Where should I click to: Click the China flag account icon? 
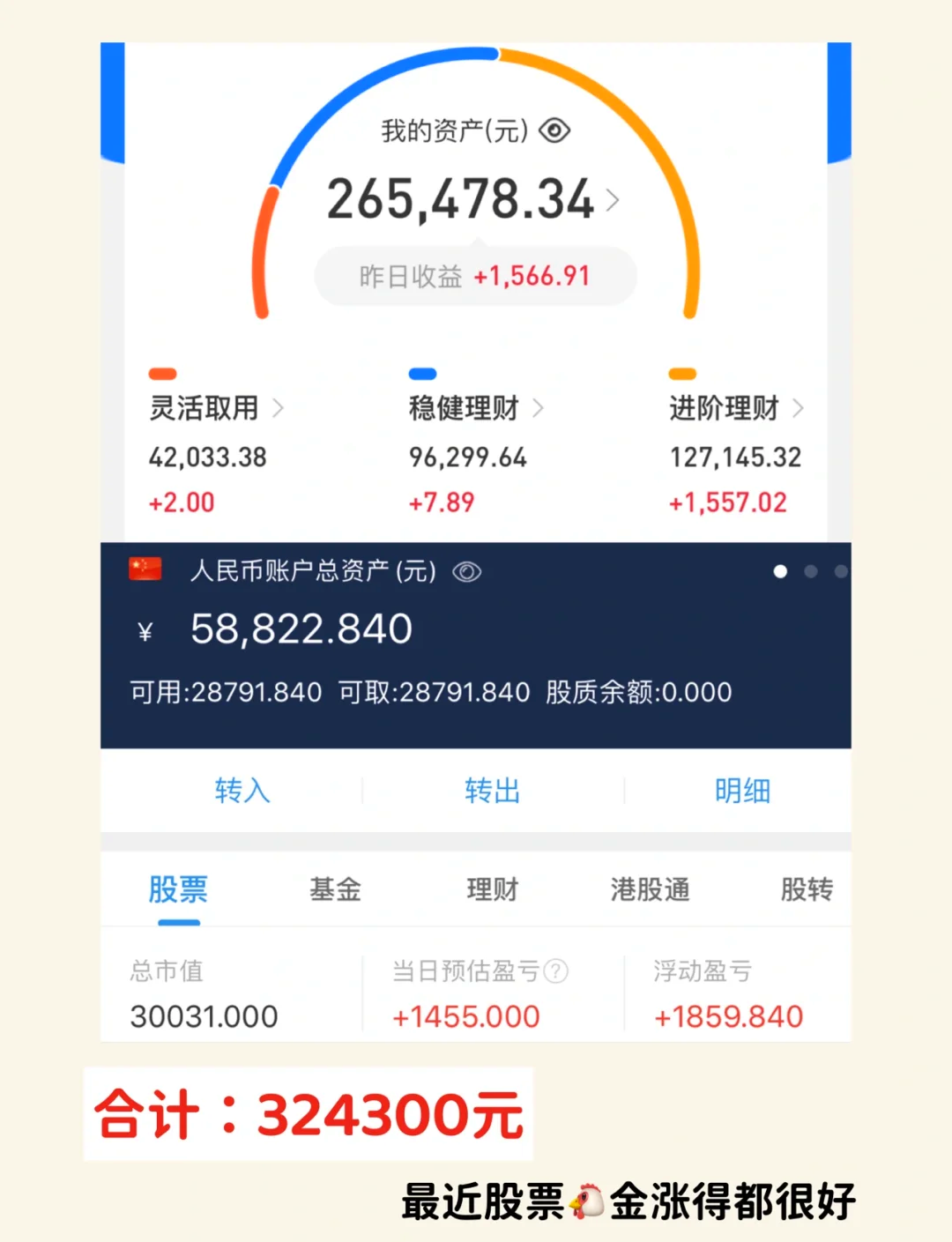tap(144, 569)
